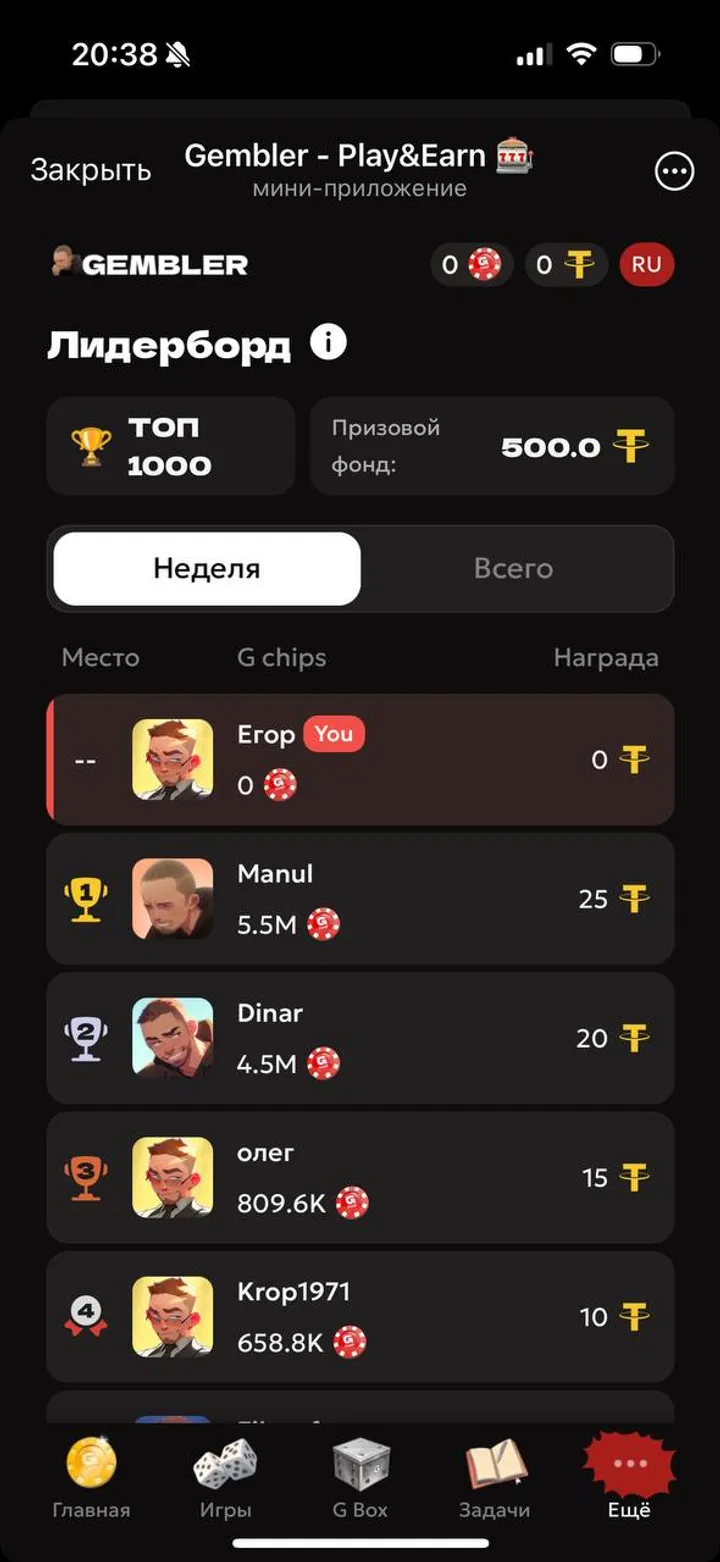Open the Tether balance chip

tap(566, 265)
